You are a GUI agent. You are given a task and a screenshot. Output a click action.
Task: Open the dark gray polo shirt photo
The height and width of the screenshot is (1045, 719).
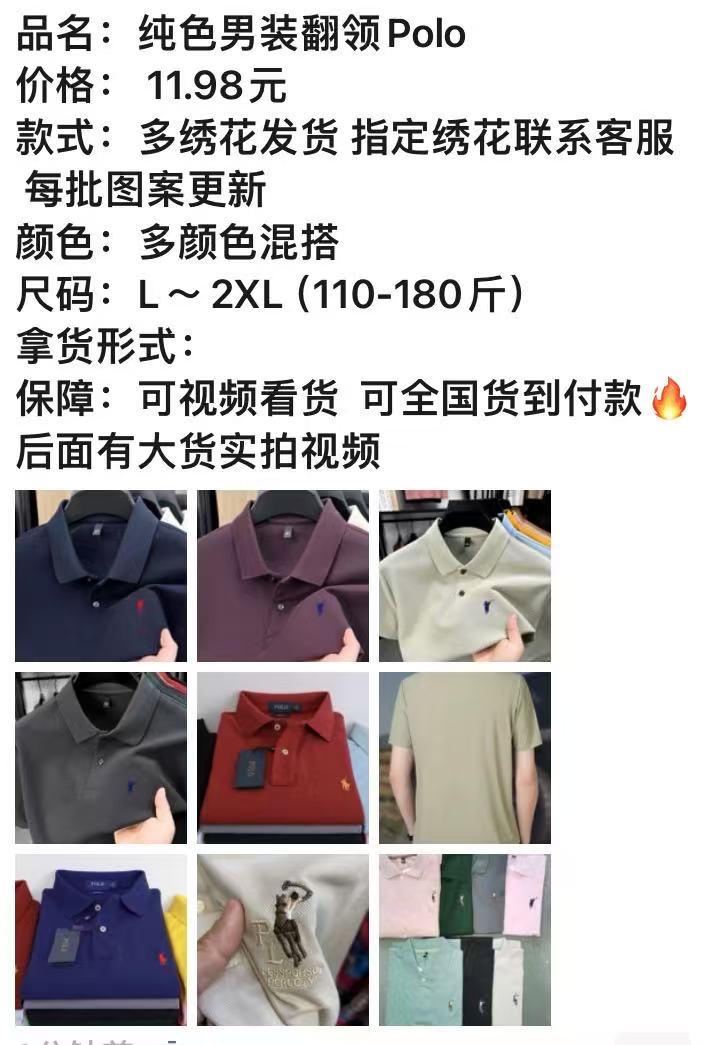[x=101, y=758]
